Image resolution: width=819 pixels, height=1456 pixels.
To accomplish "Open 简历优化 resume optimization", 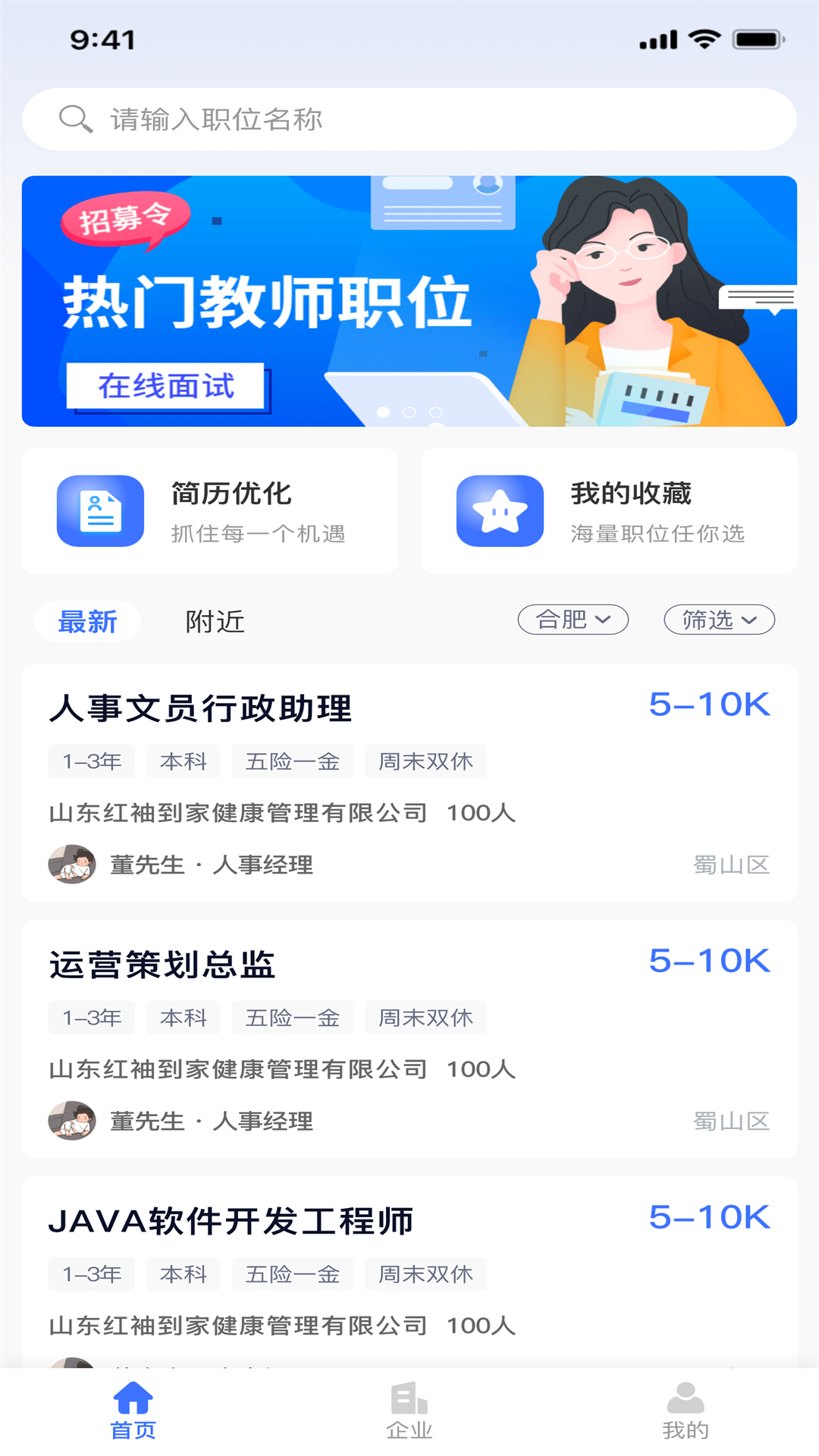I will 210,511.
